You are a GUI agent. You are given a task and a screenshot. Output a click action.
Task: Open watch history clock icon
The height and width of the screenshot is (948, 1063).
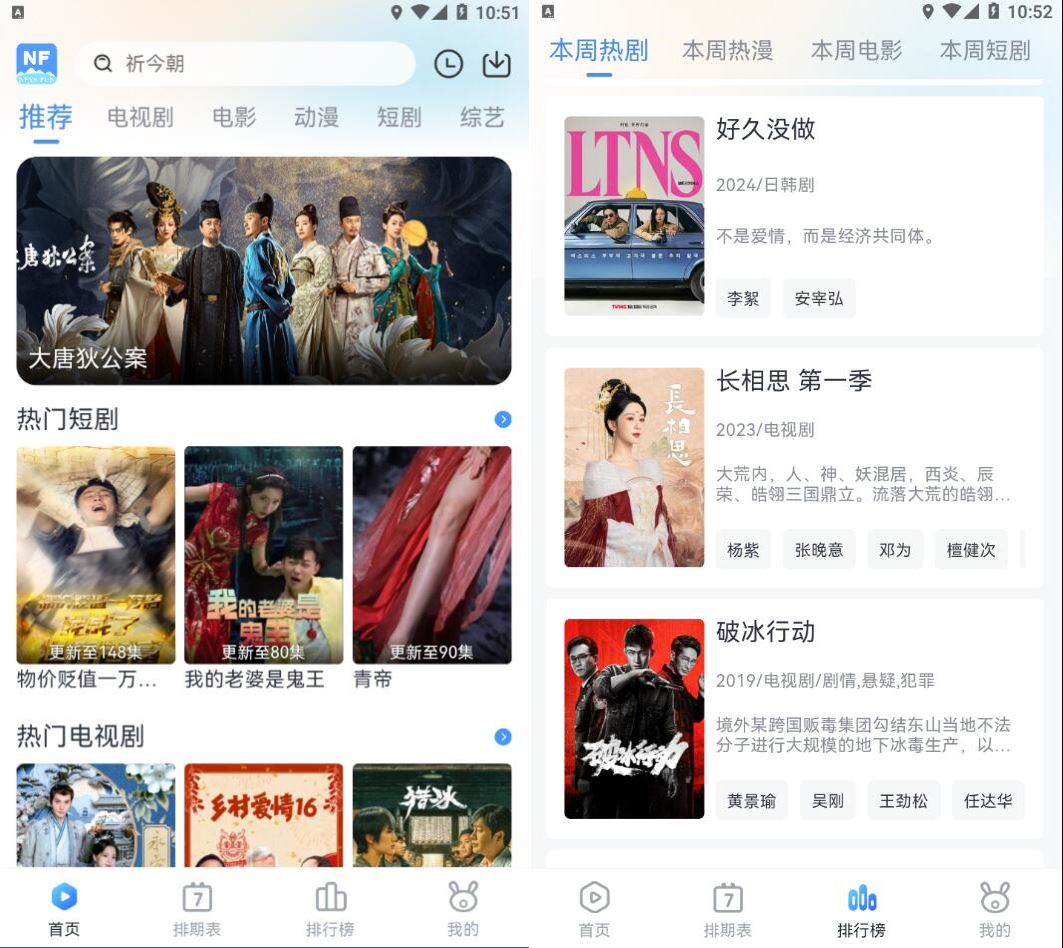pyautogui.click(x=448, y=64)
